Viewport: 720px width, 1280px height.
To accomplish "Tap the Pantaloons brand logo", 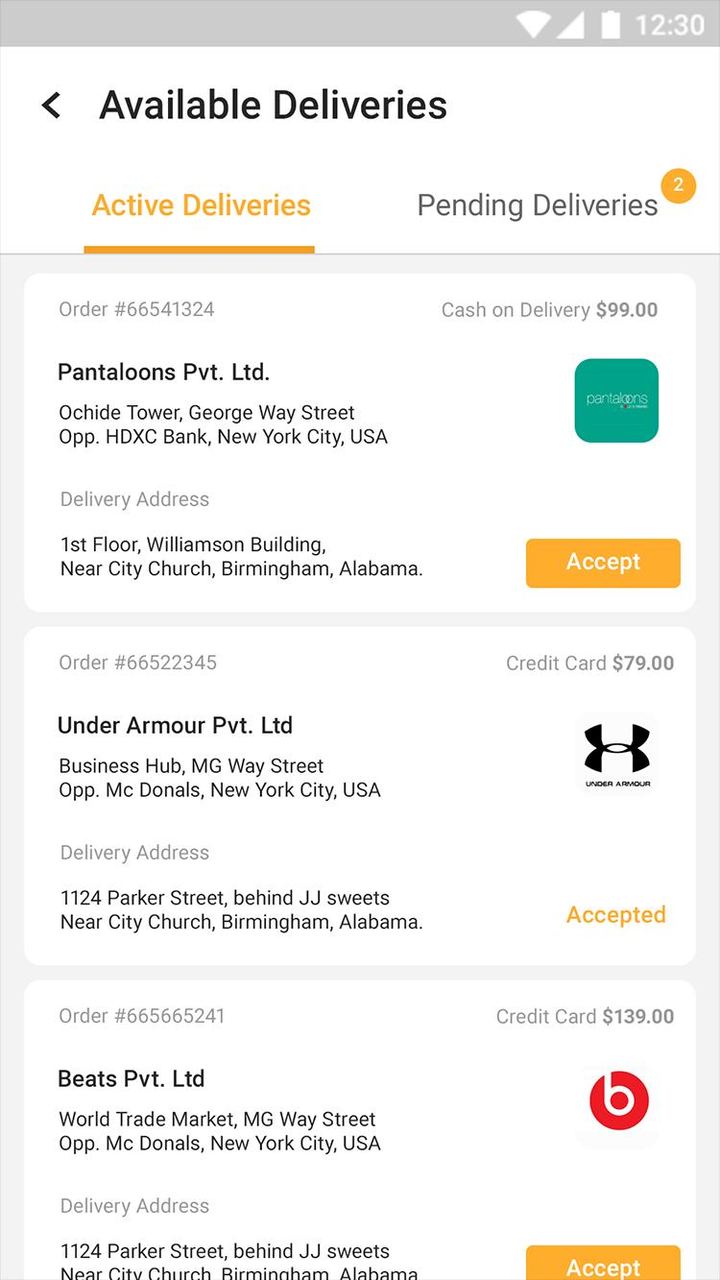I will click(616, 400).
